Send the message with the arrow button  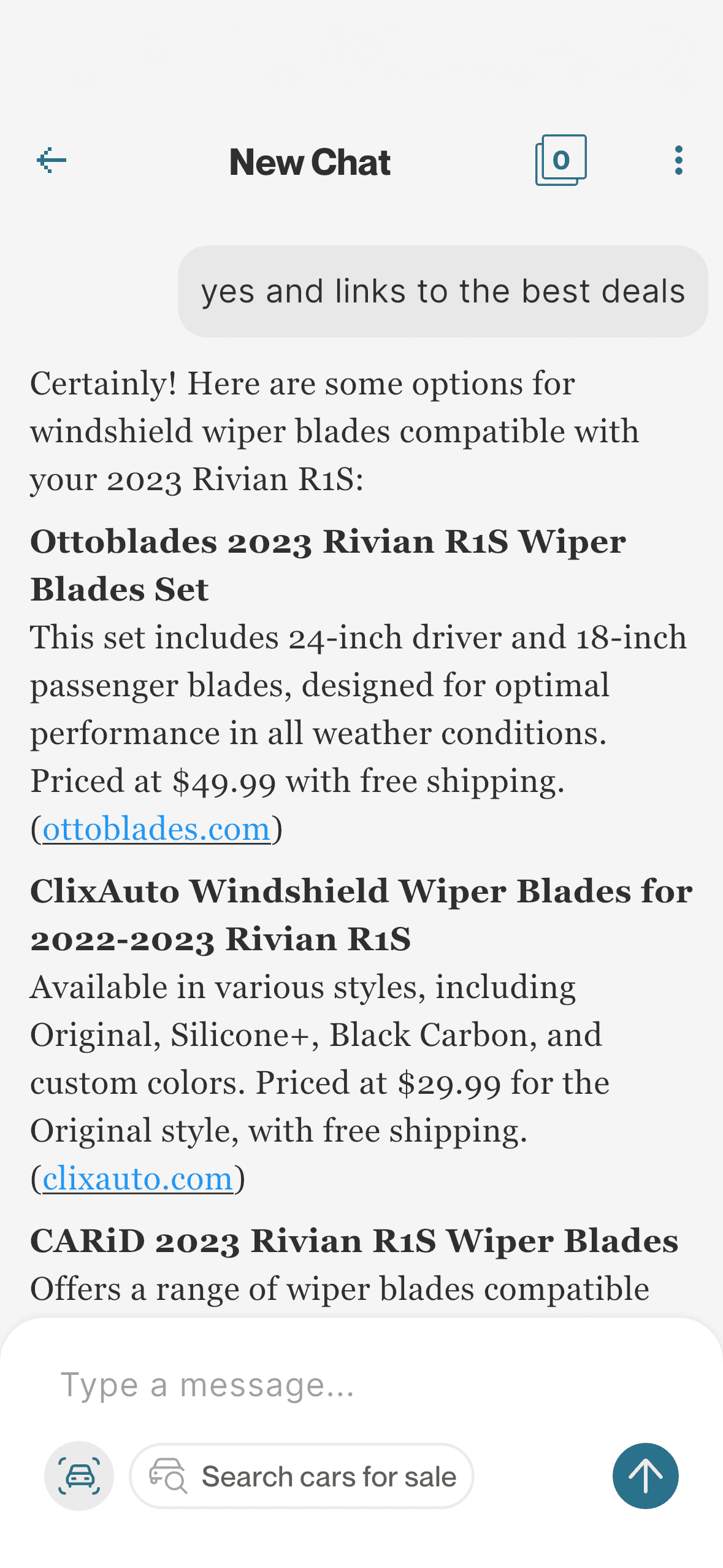(x=645, y=1476)
